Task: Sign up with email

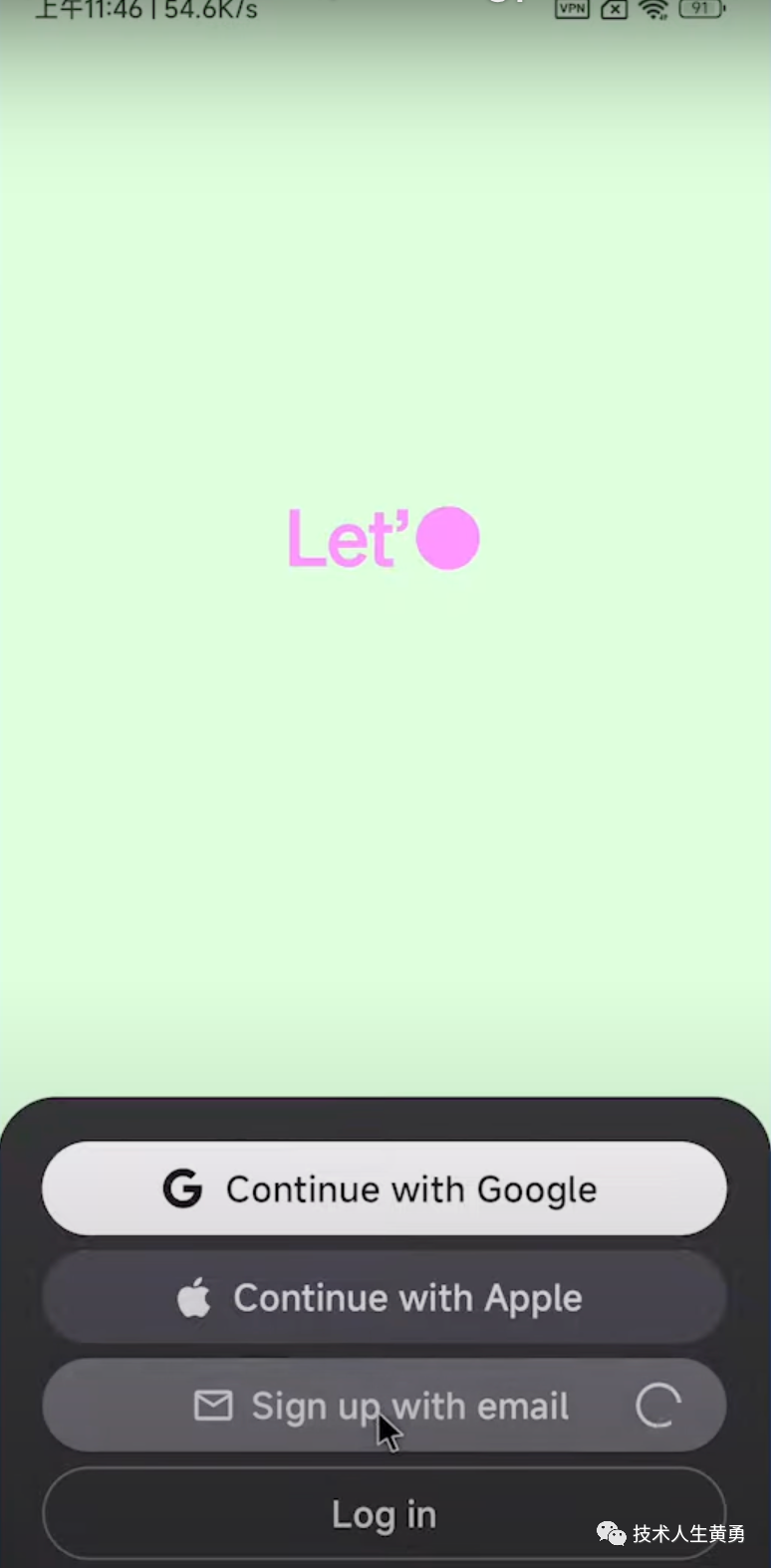Action: click(x=384, y=1406)
